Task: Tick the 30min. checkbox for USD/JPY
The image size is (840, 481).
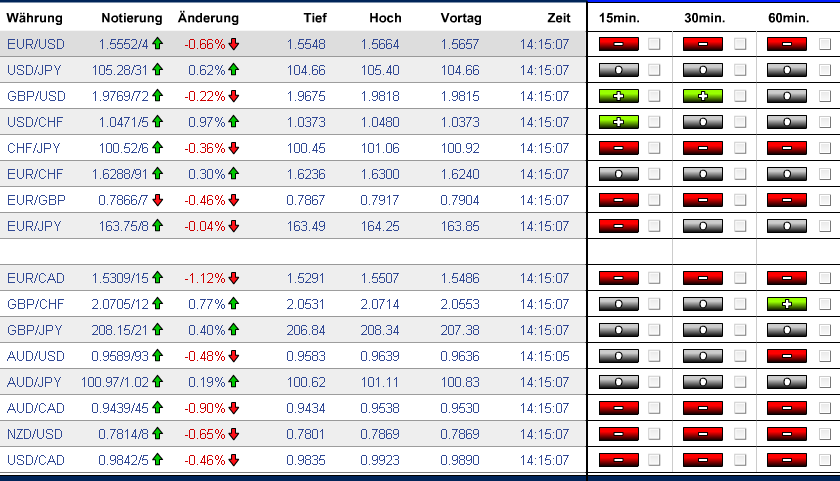Action: [x=740, y=70]
